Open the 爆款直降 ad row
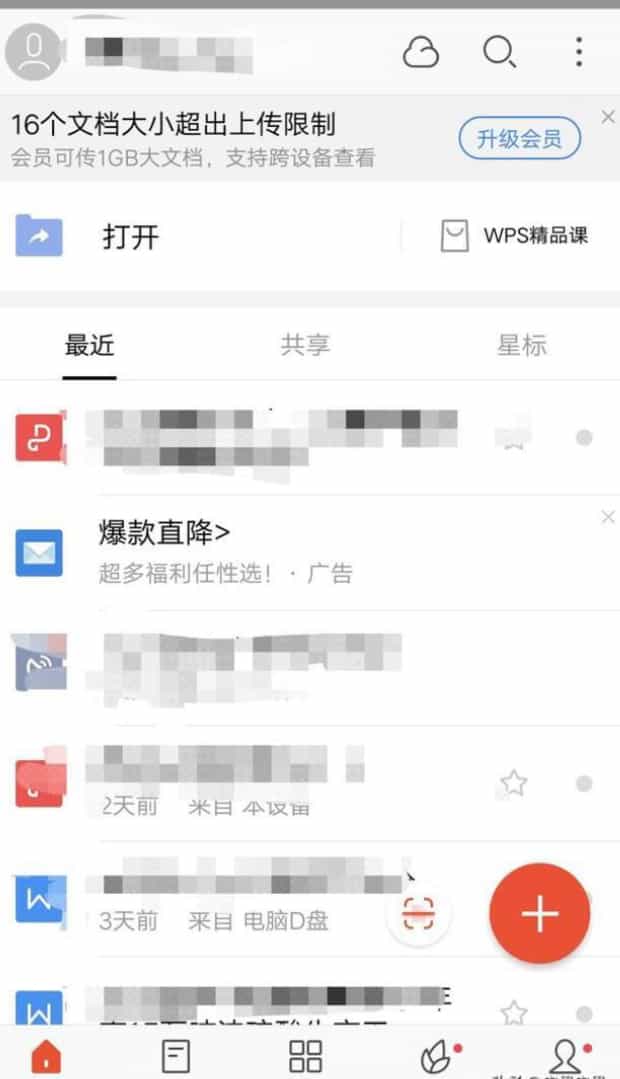Screen dimensions: 620x1079 coord(310,552)
